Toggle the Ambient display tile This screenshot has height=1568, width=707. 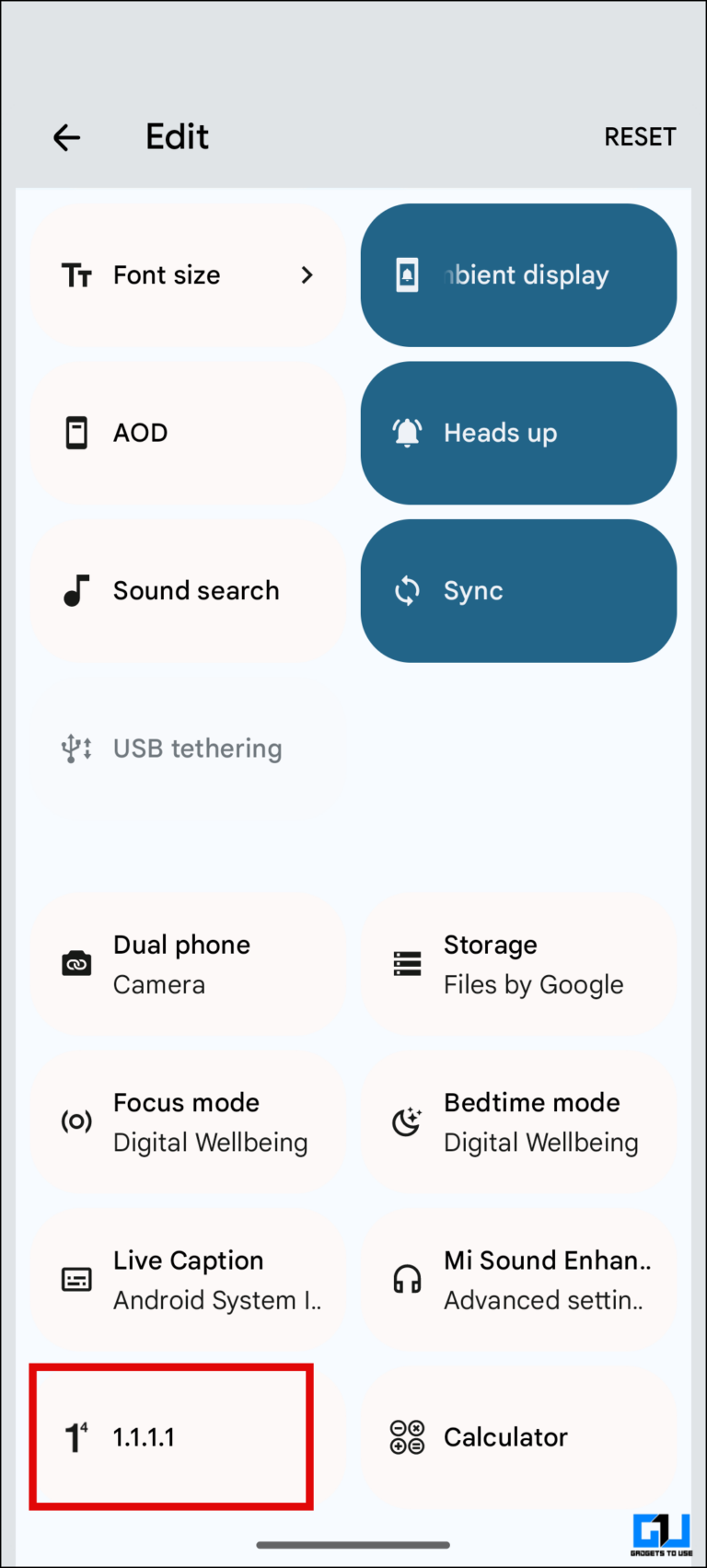pyautogui.click(x=518, y=274)
